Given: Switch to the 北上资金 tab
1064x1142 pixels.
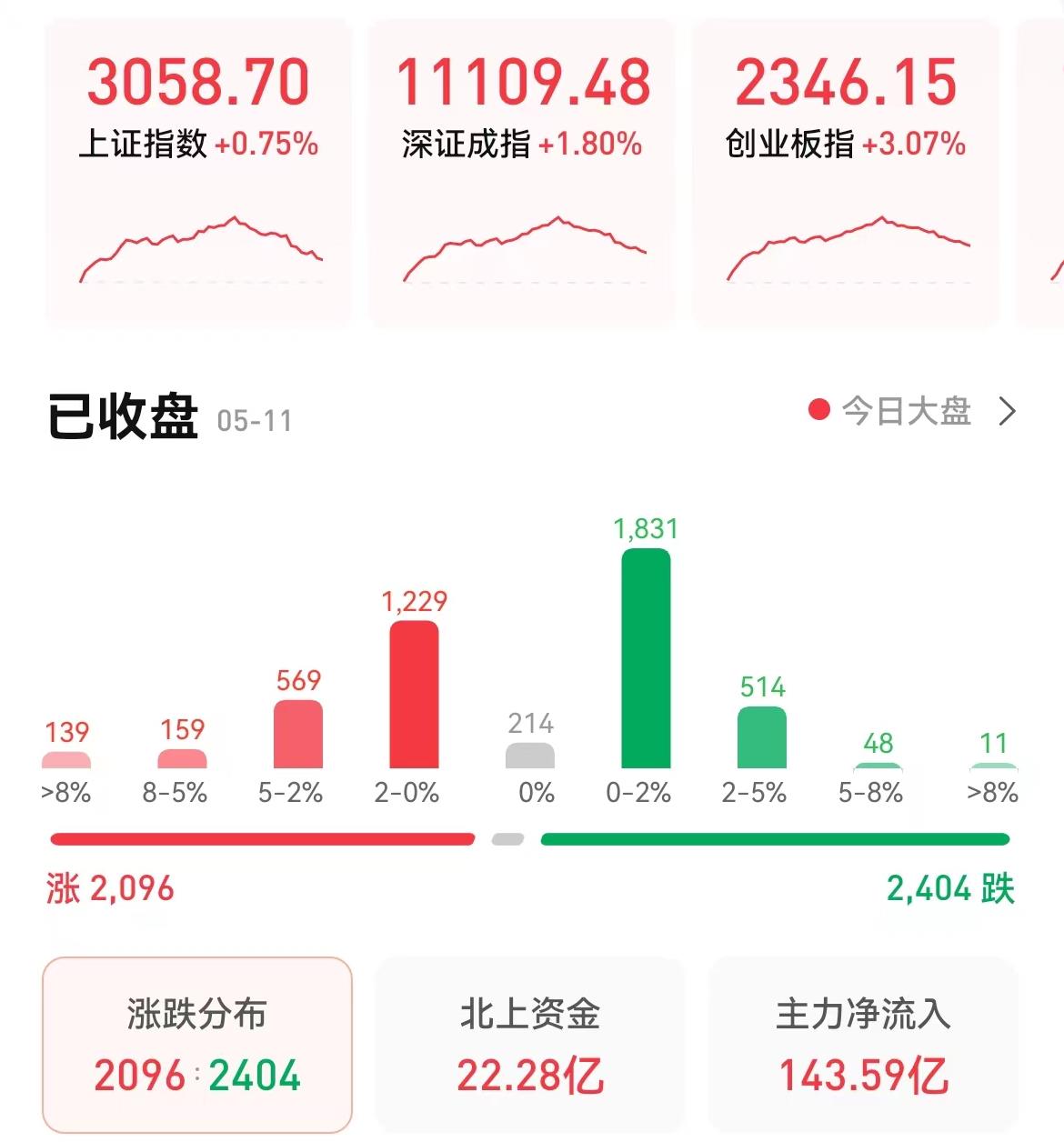Looking at the screenshot, I should point(530,1045).
